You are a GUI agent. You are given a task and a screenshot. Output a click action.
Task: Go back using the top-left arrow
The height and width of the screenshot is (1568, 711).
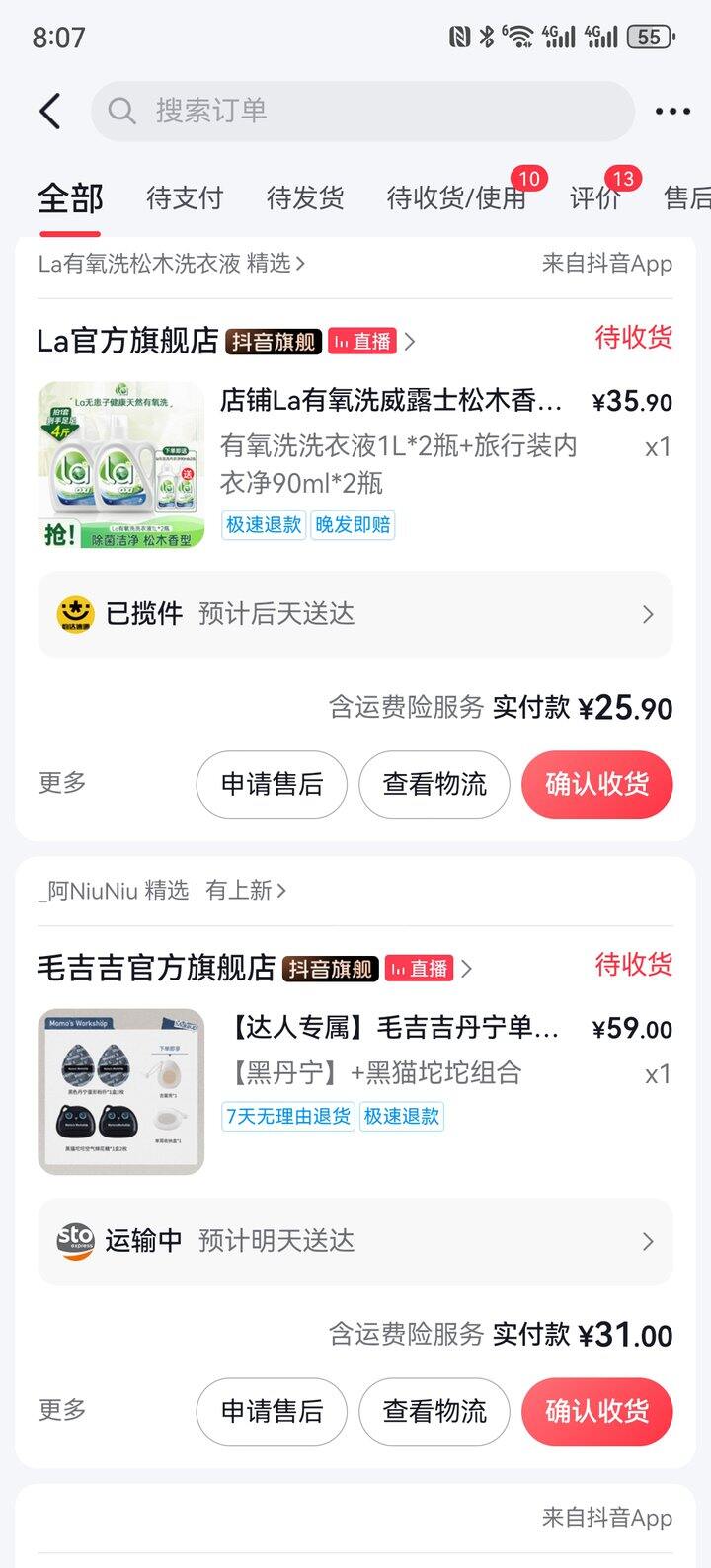pos(50,111)
